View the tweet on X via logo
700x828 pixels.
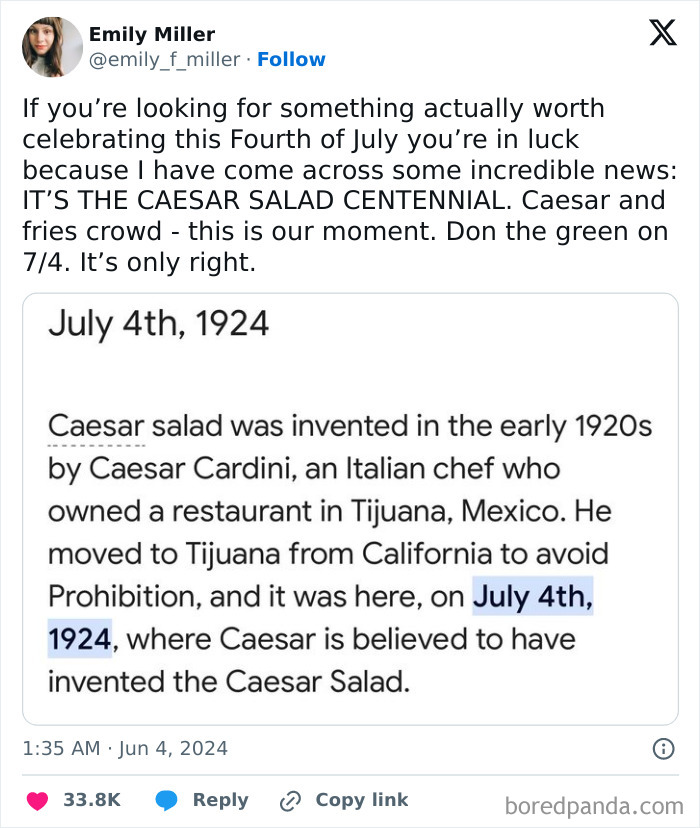[656, 35]
